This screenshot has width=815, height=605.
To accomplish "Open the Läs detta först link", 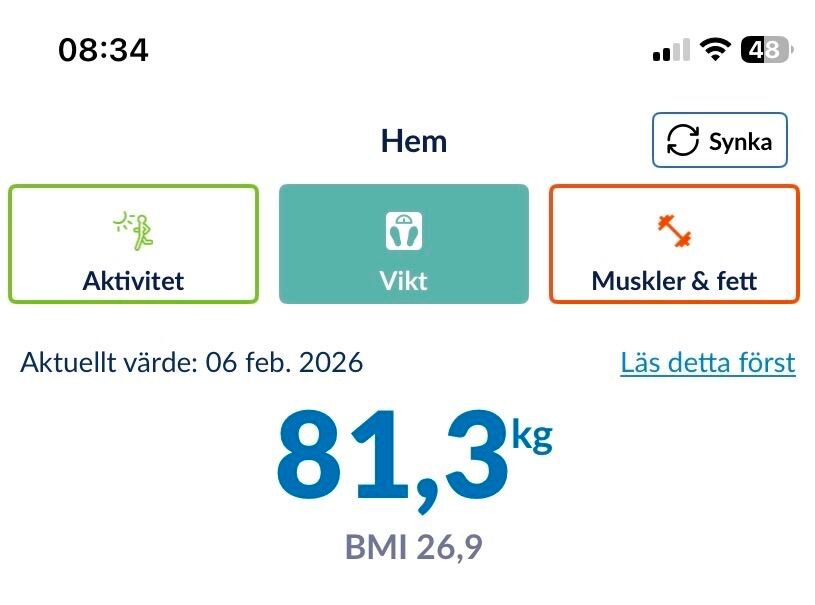I will coord(707,362).
